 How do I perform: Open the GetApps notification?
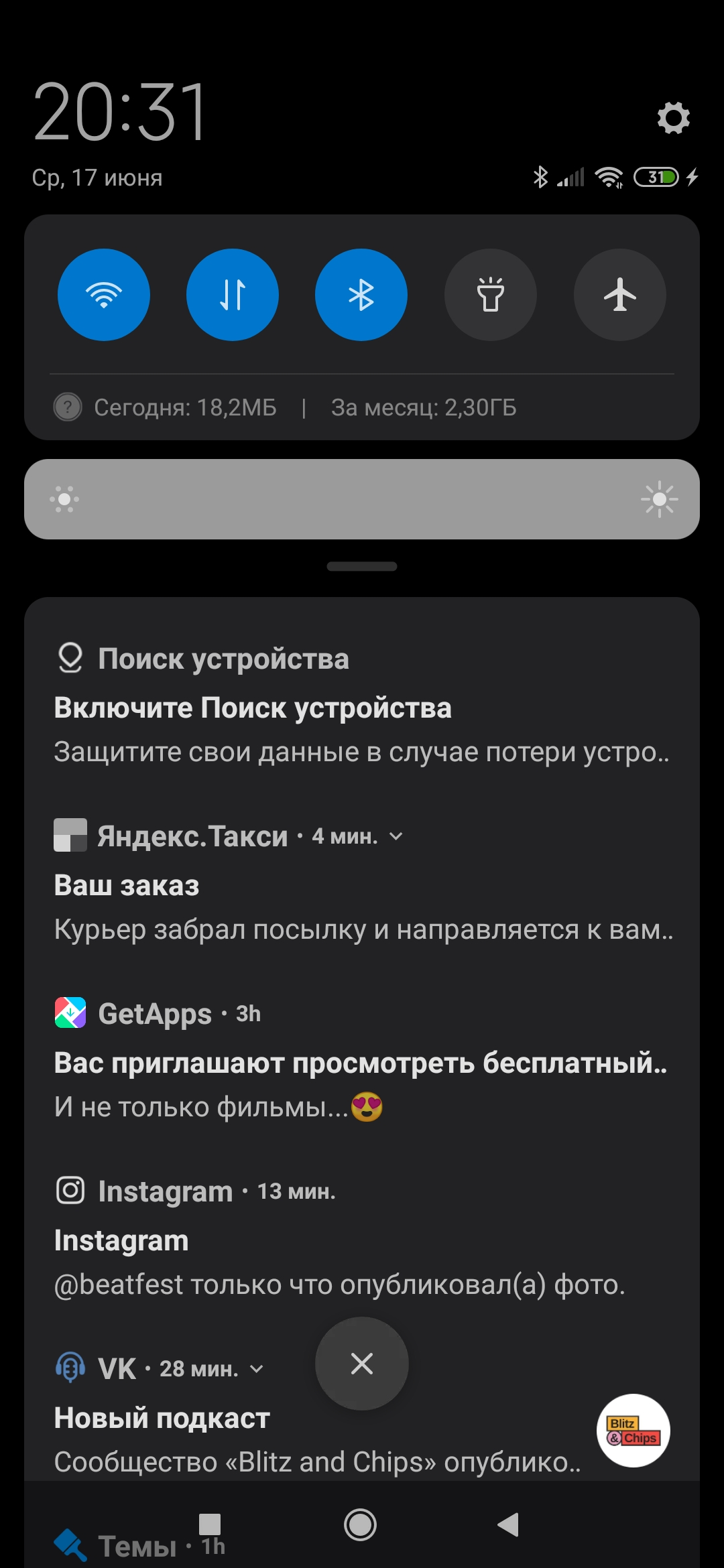click(x=362, y=1061)
